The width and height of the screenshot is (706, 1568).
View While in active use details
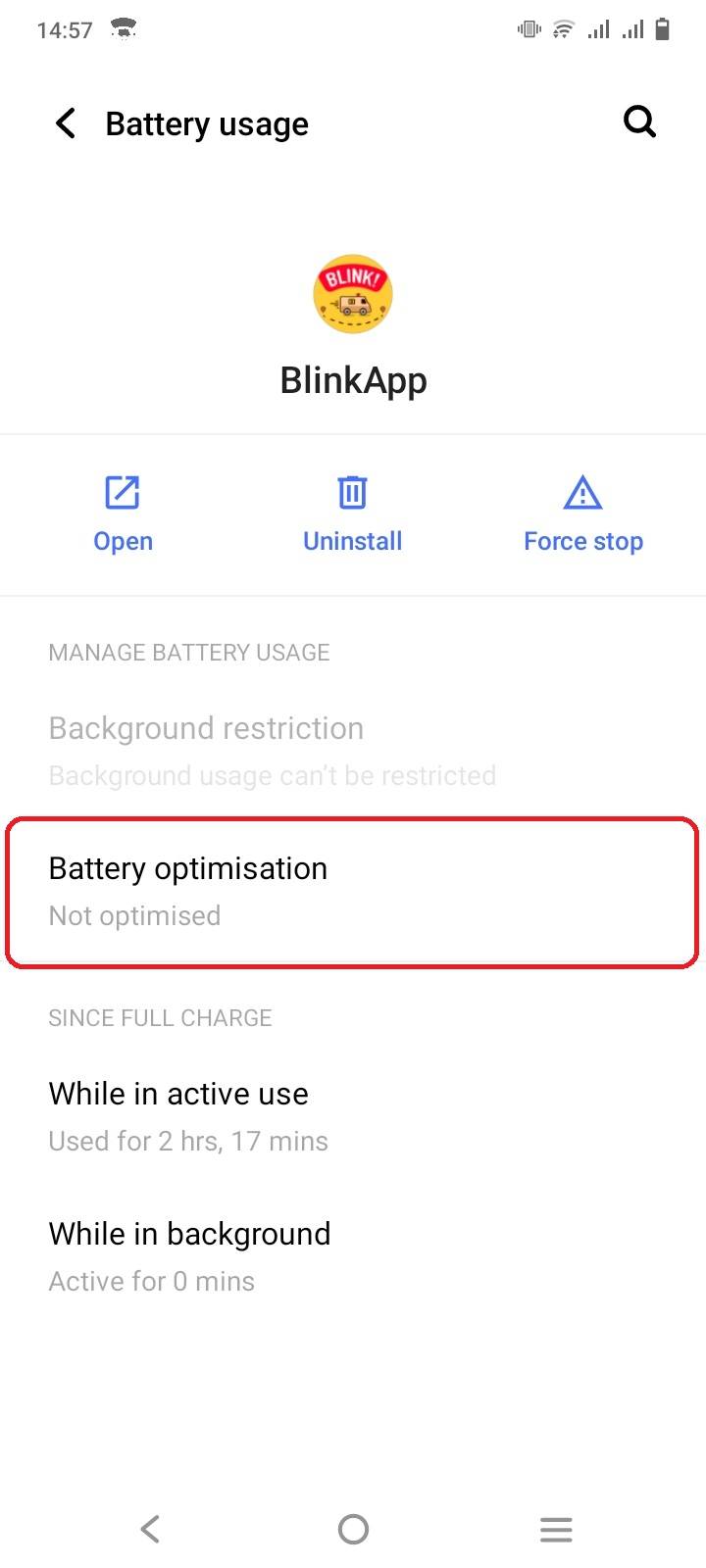coord(353,1116)
